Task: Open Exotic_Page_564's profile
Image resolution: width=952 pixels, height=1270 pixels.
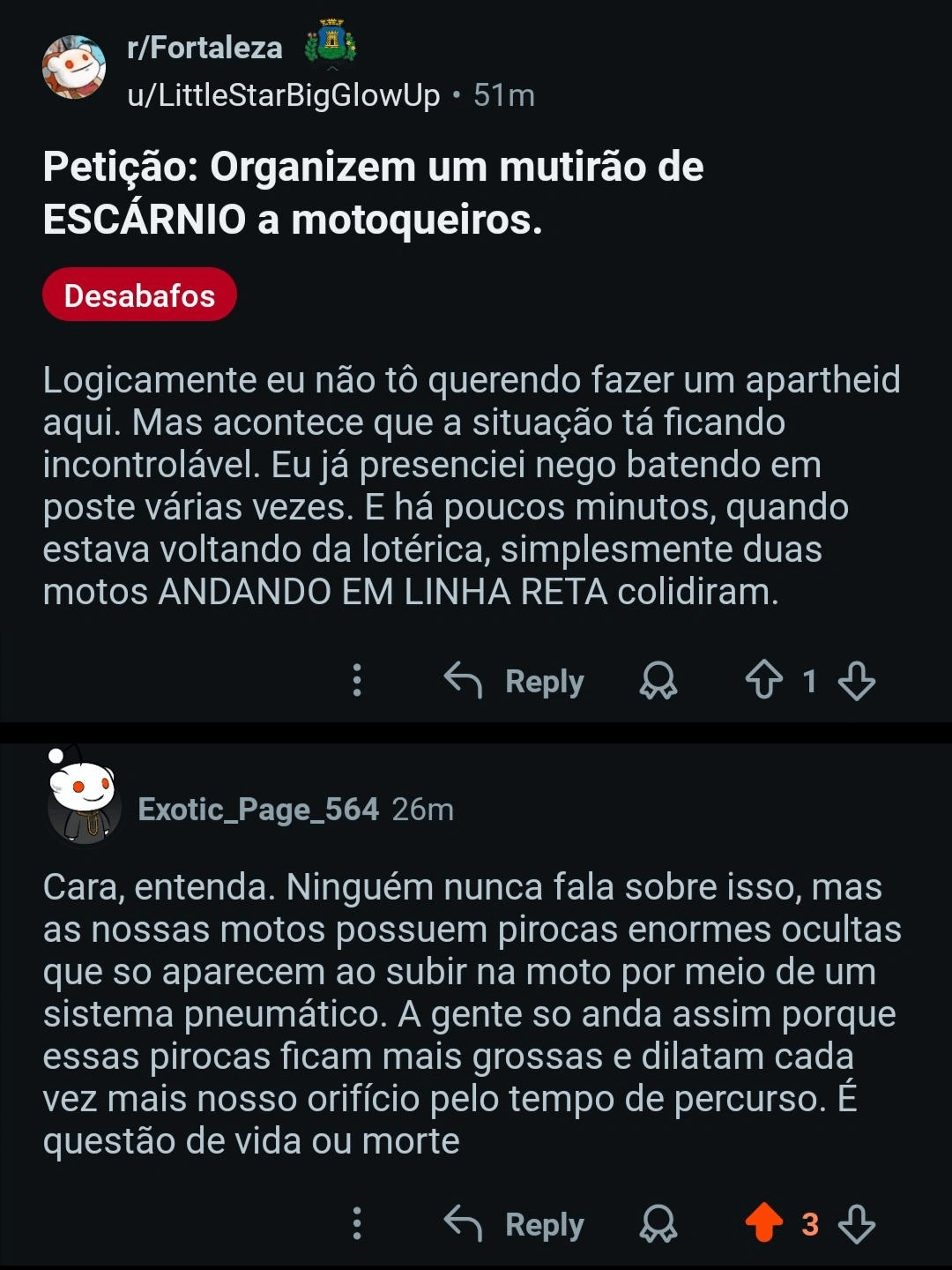Action: coord(258,809)
